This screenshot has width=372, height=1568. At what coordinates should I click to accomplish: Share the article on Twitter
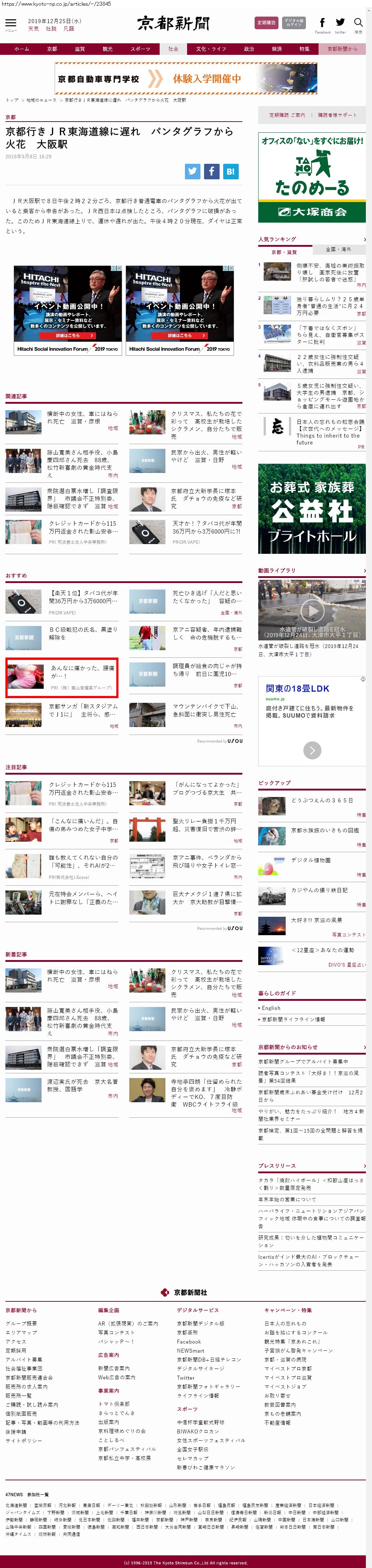pos(193,171)
